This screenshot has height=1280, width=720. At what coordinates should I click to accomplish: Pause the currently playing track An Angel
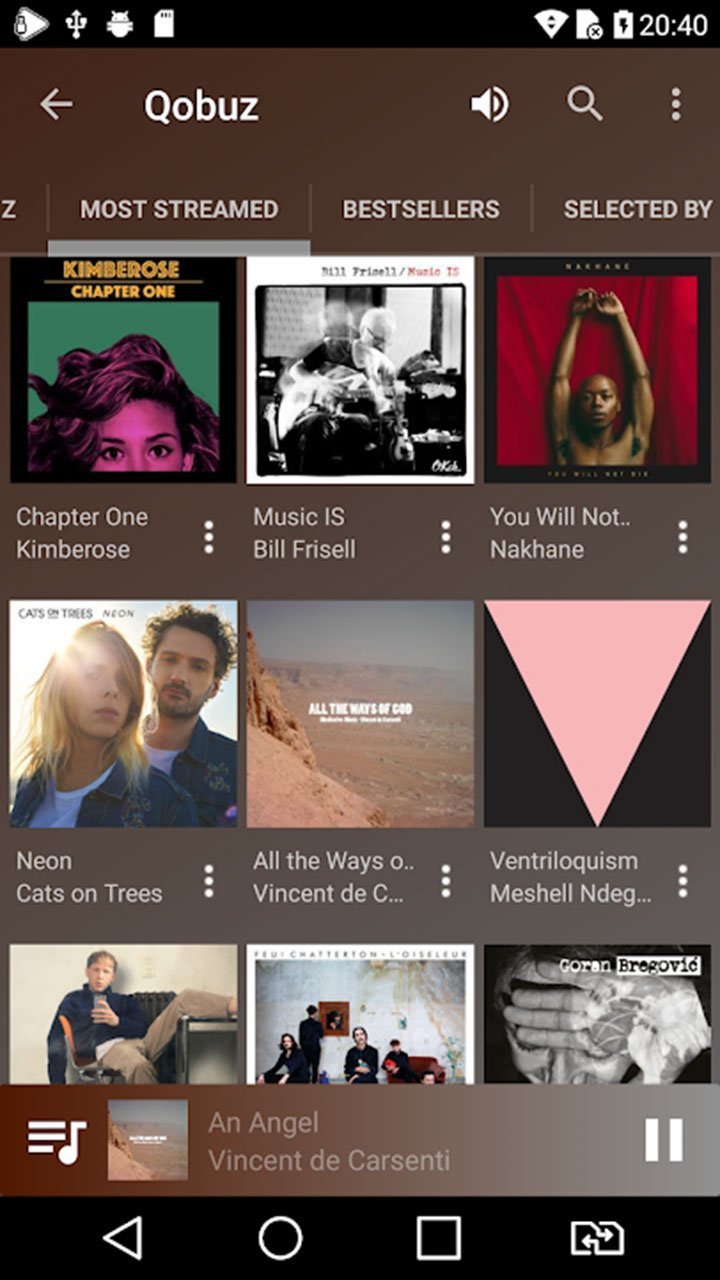point(662,1139)
